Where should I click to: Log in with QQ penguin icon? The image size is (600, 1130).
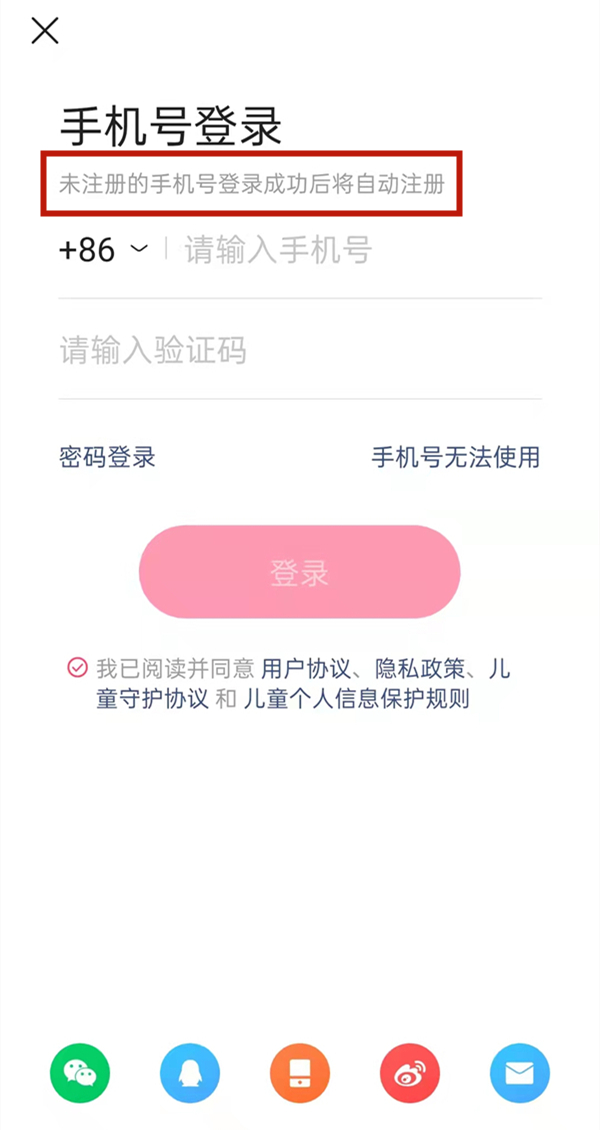tap(190, 1074)
